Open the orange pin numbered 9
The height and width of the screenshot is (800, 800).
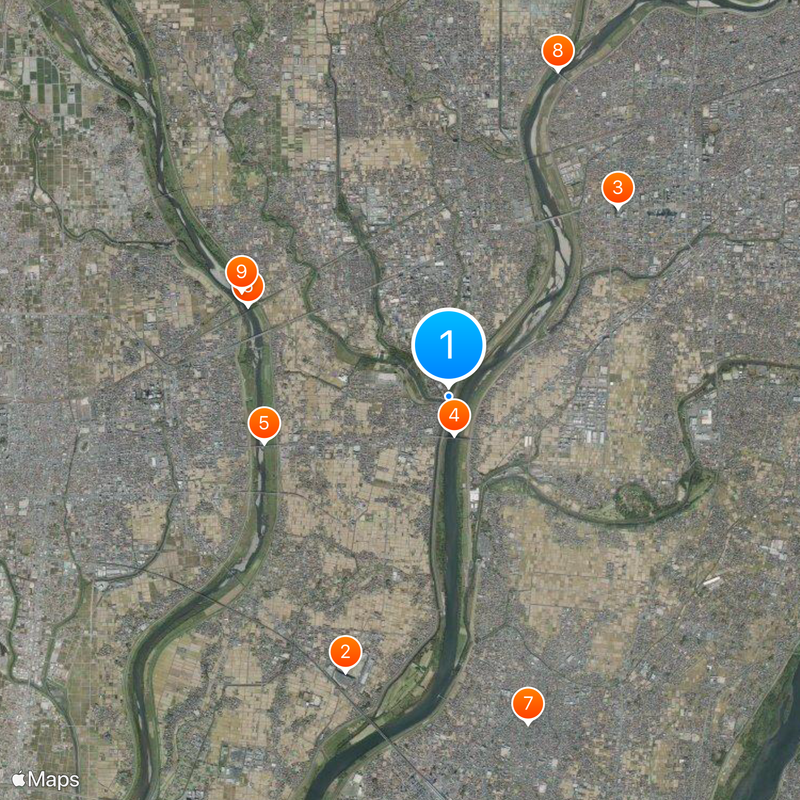click(241, 270)
